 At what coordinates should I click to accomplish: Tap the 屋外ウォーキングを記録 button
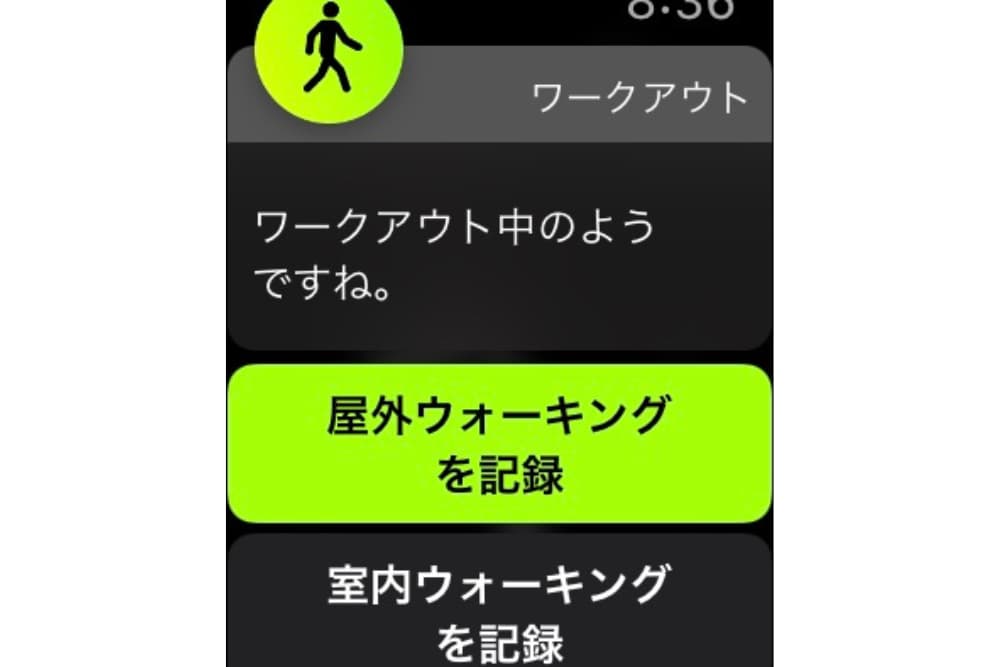tap(499, 444)
